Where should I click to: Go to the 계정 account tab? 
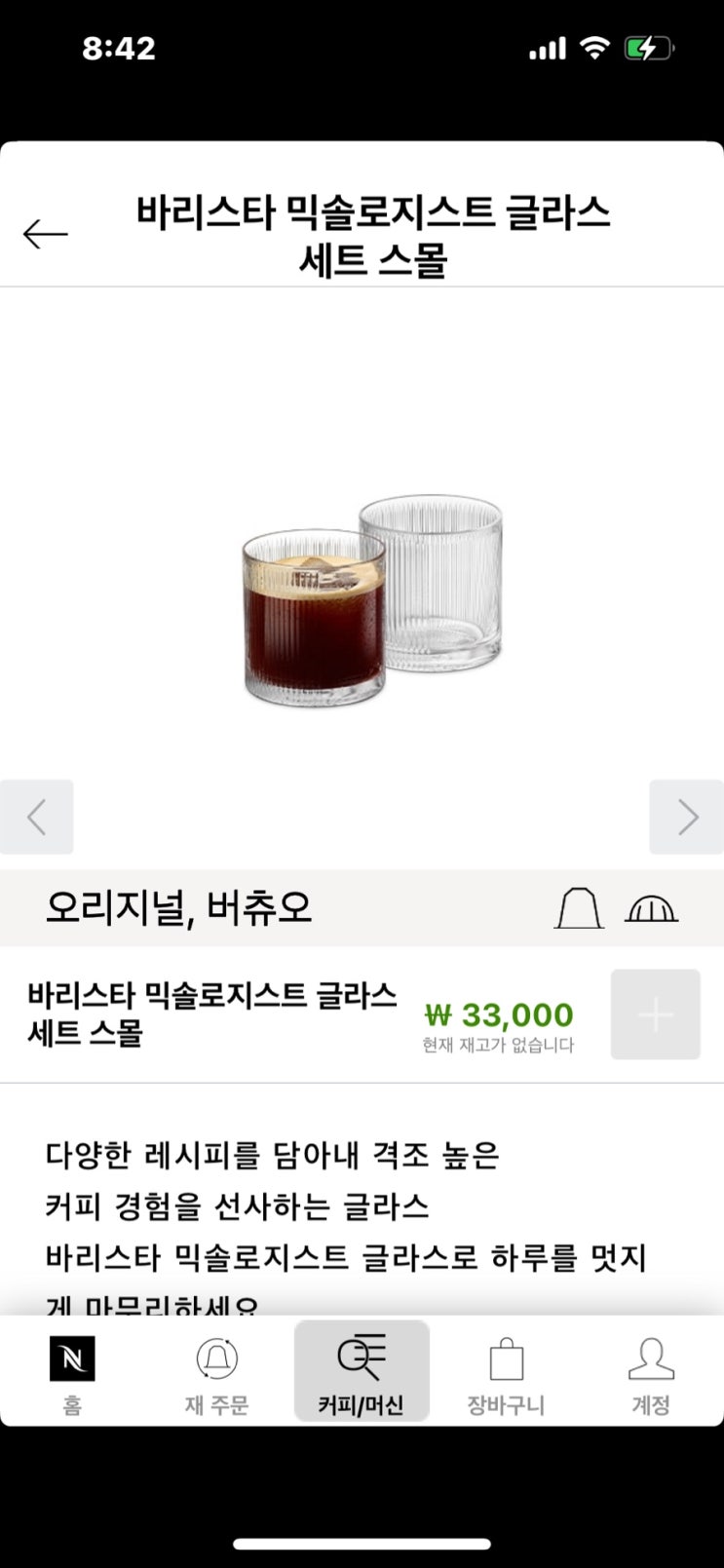pos(650,1373)
